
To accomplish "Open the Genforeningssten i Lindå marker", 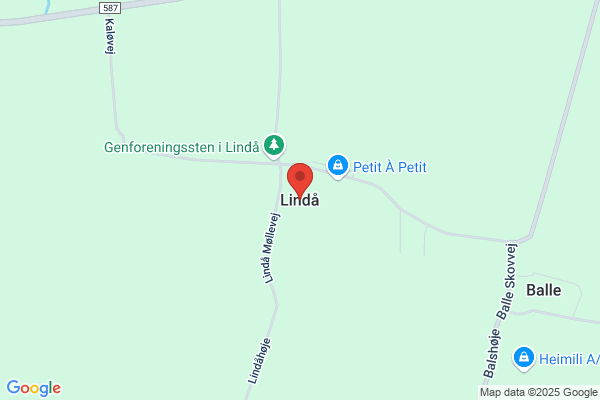I will point(274,146).
